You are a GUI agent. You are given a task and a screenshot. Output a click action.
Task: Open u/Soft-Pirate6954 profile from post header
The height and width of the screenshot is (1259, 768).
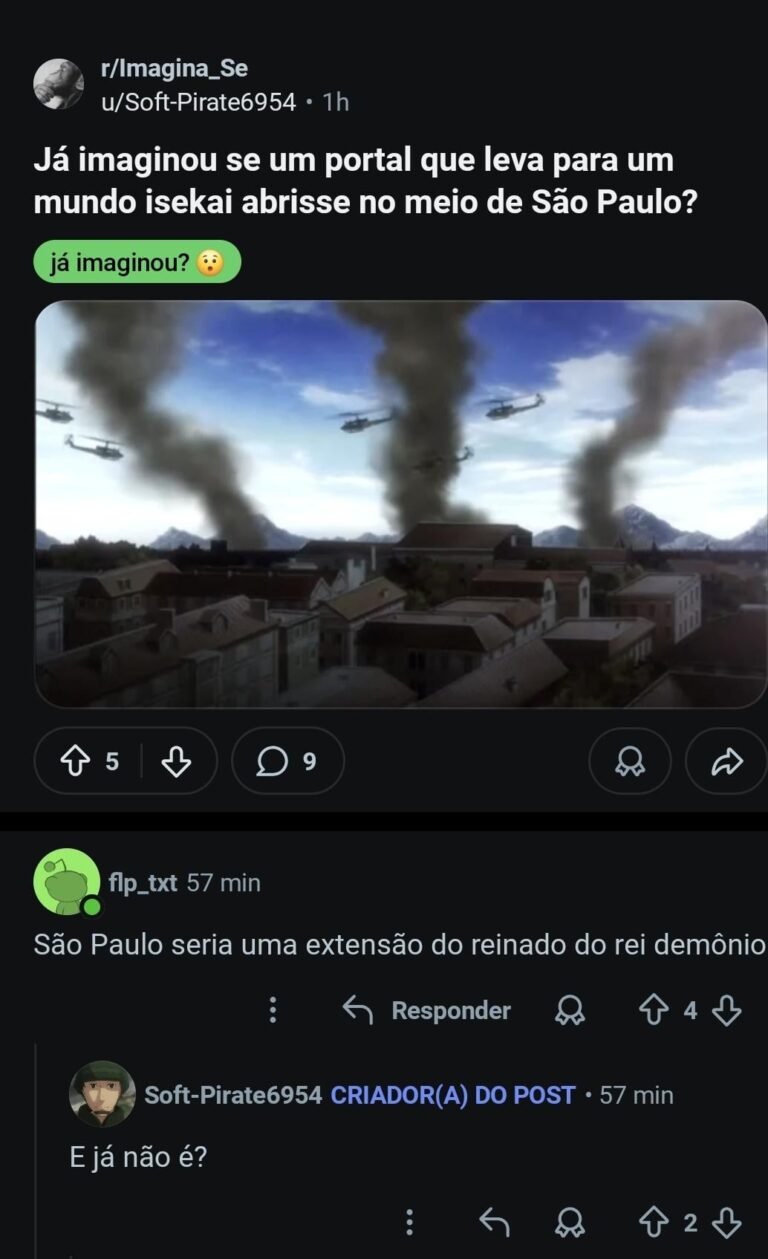click(x=198, y=101)
